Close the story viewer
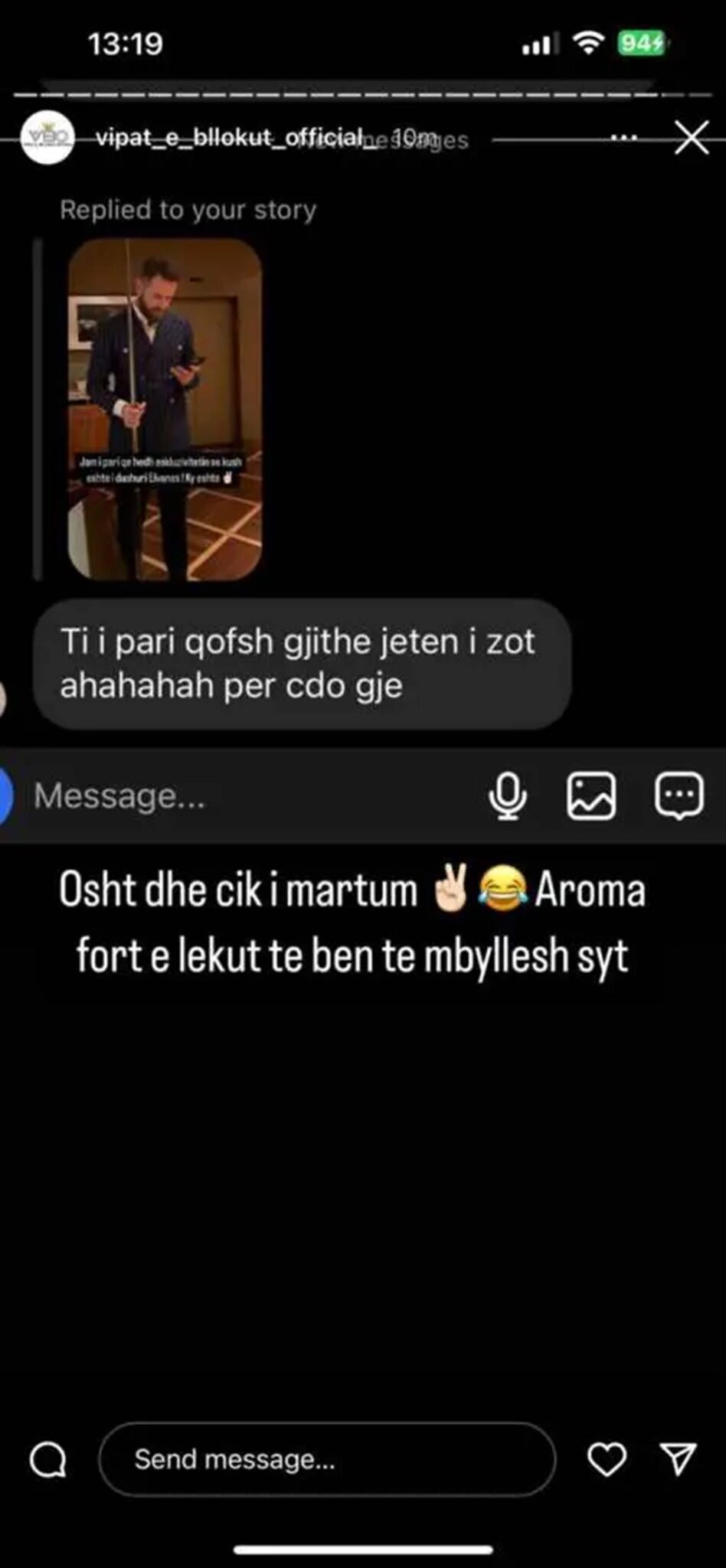726x1568 pixels. click(692, 139)
